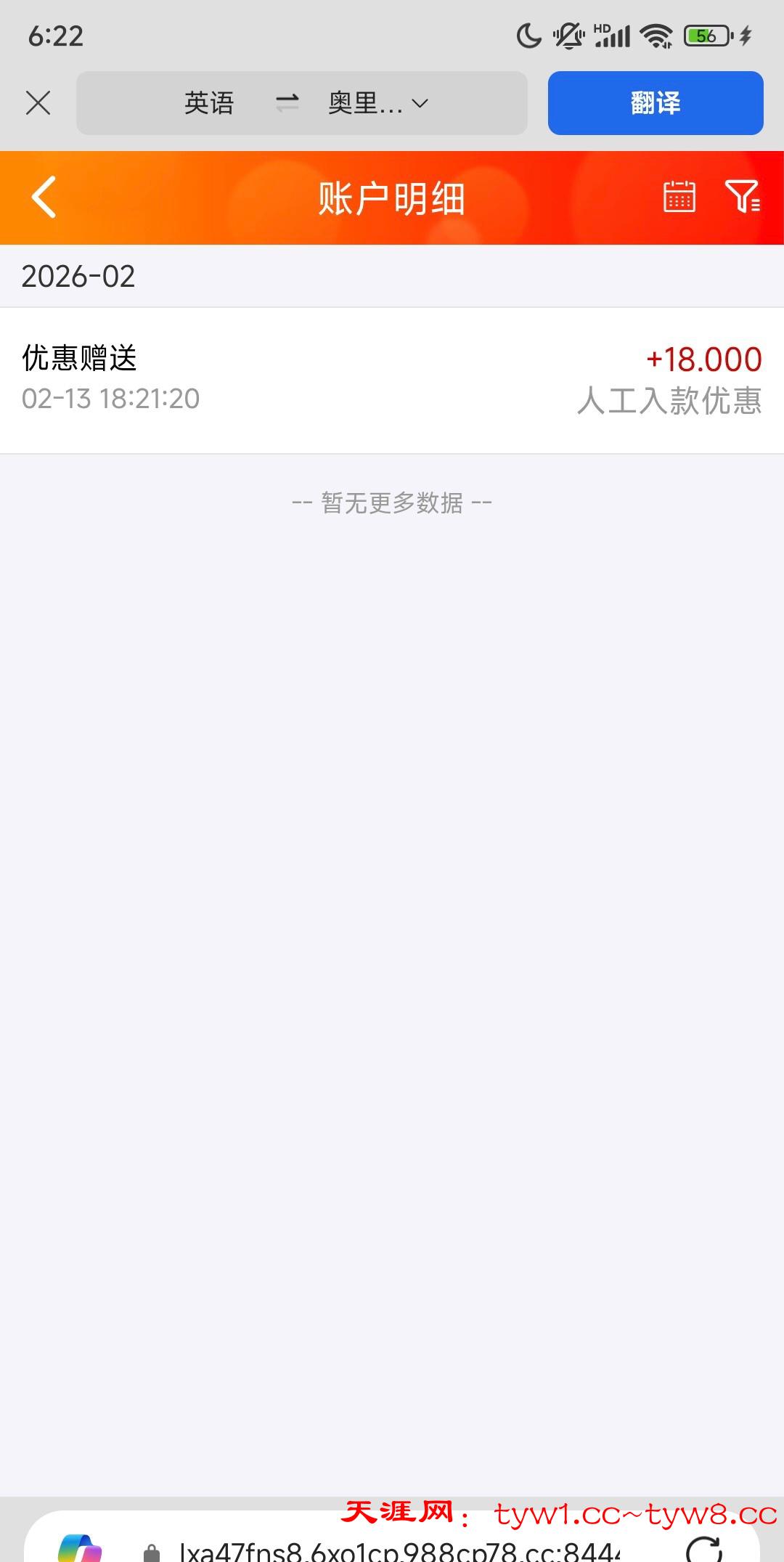Open the target language dropdown

377,103
